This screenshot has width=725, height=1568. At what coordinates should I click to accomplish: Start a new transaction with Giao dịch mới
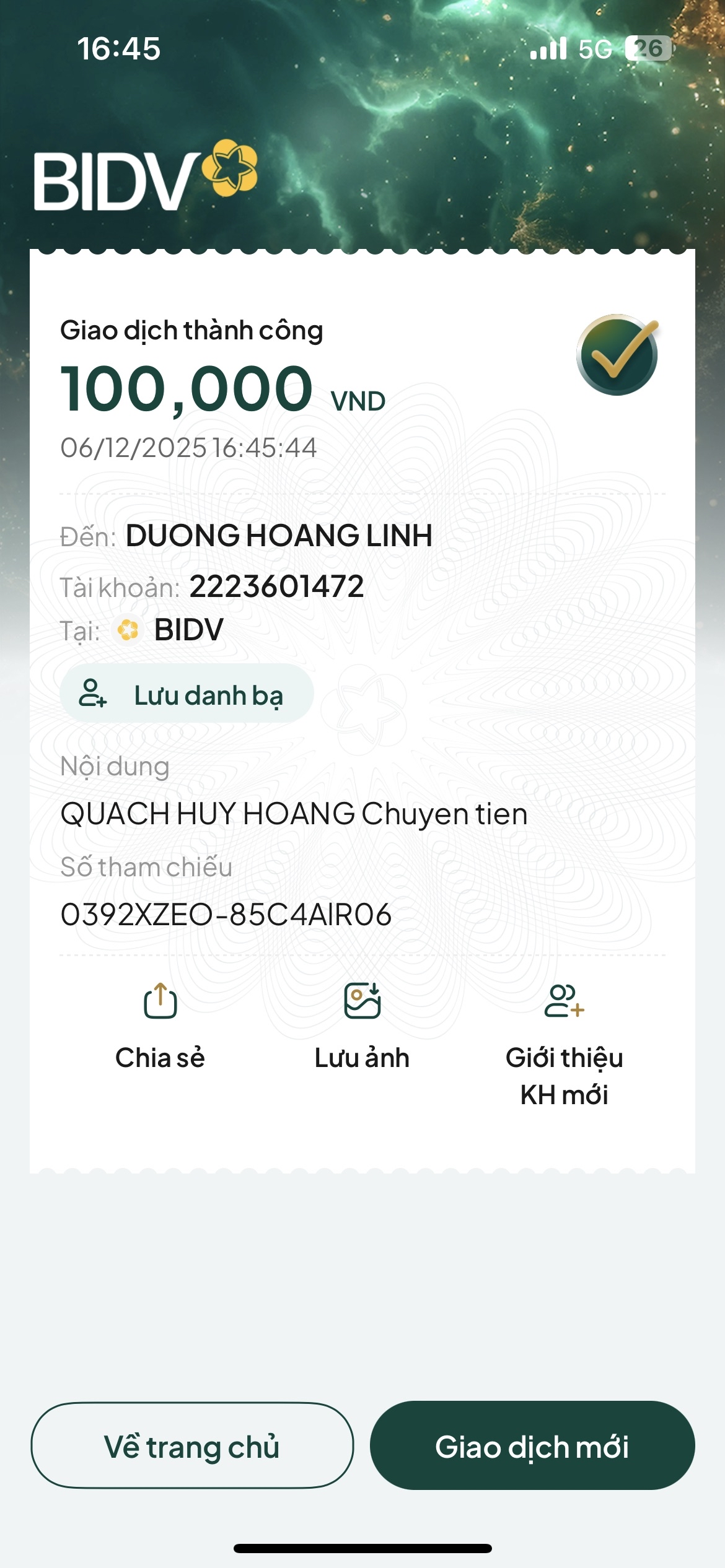tap(532, 1445)
